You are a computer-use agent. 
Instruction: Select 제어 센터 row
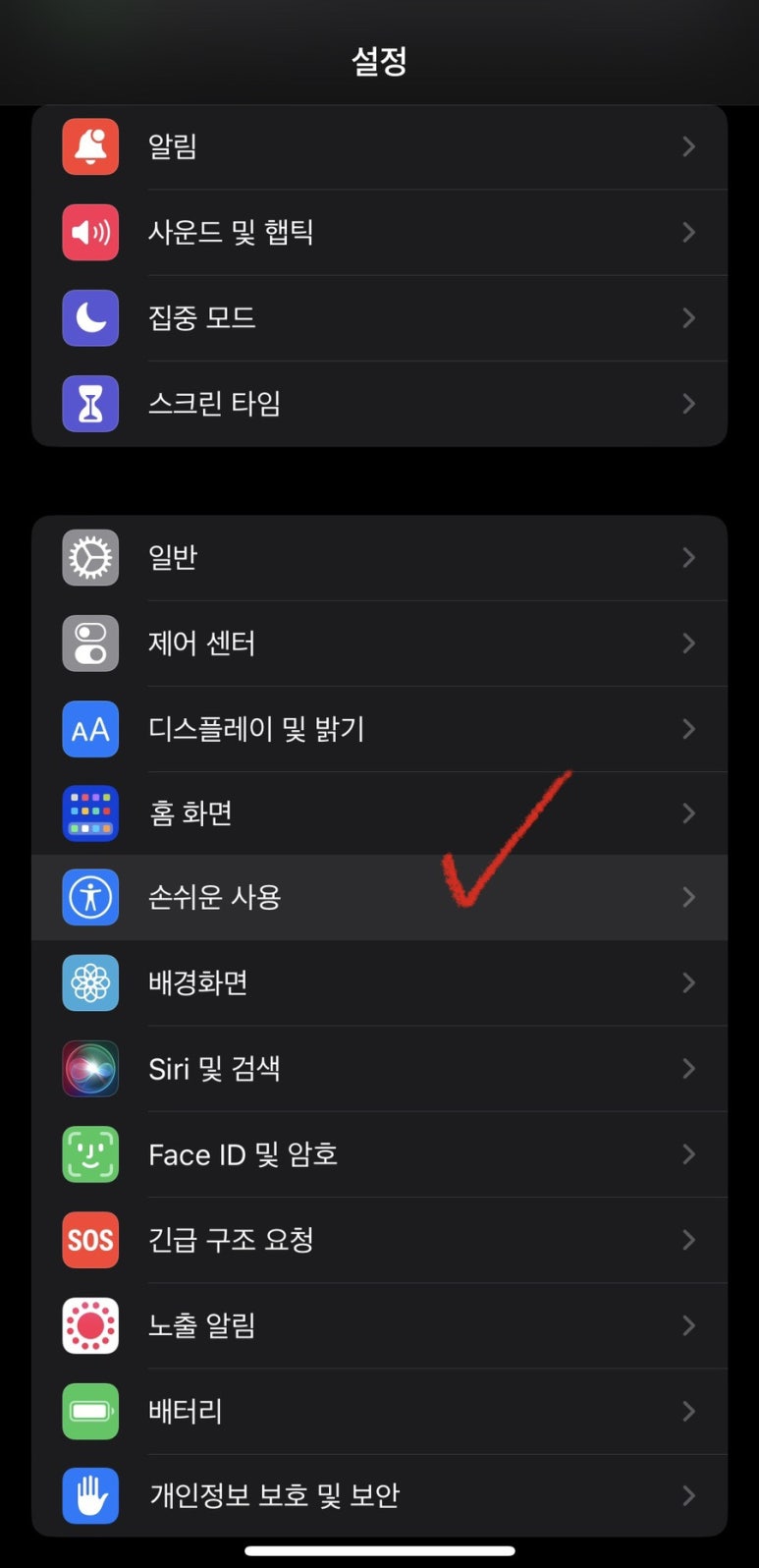[379, 644]
